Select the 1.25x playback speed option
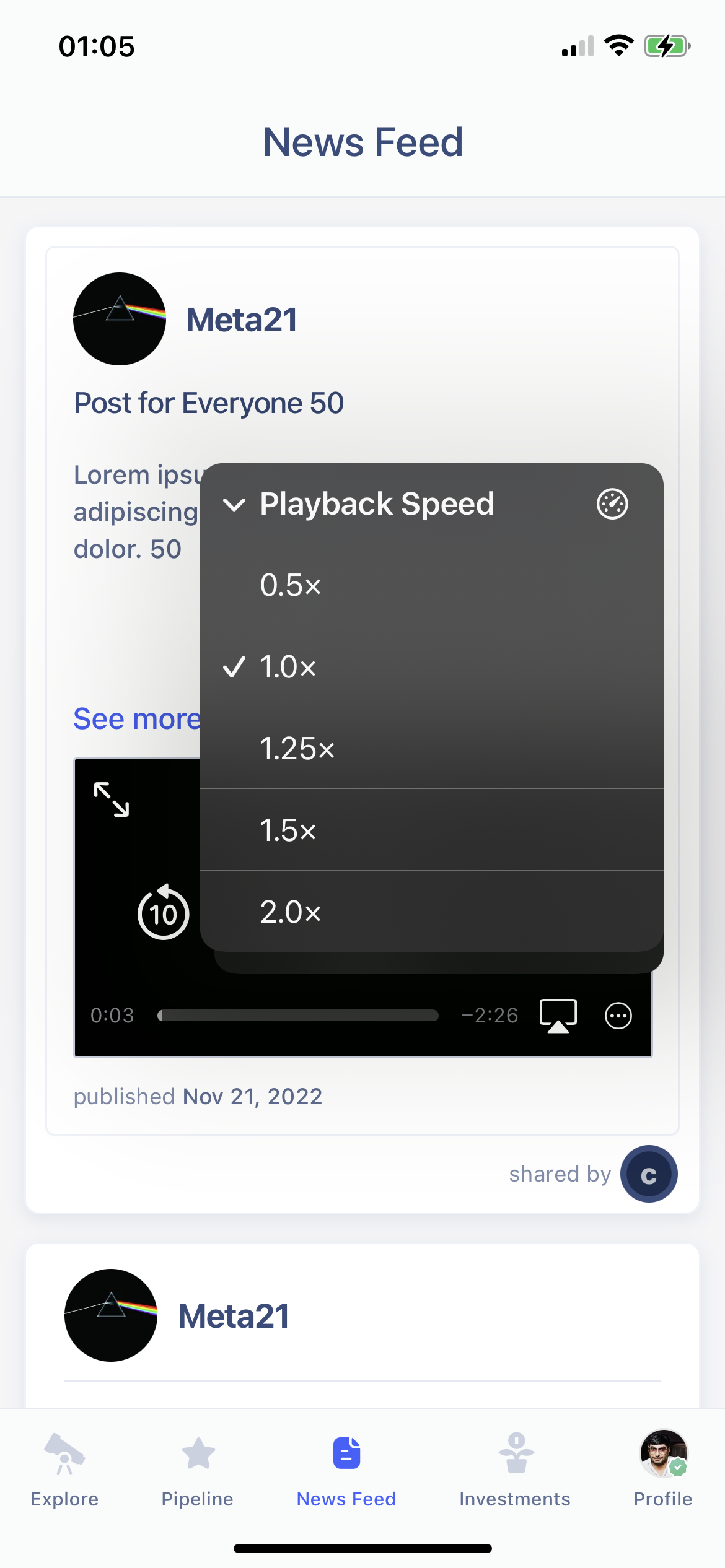 (297, 748)
